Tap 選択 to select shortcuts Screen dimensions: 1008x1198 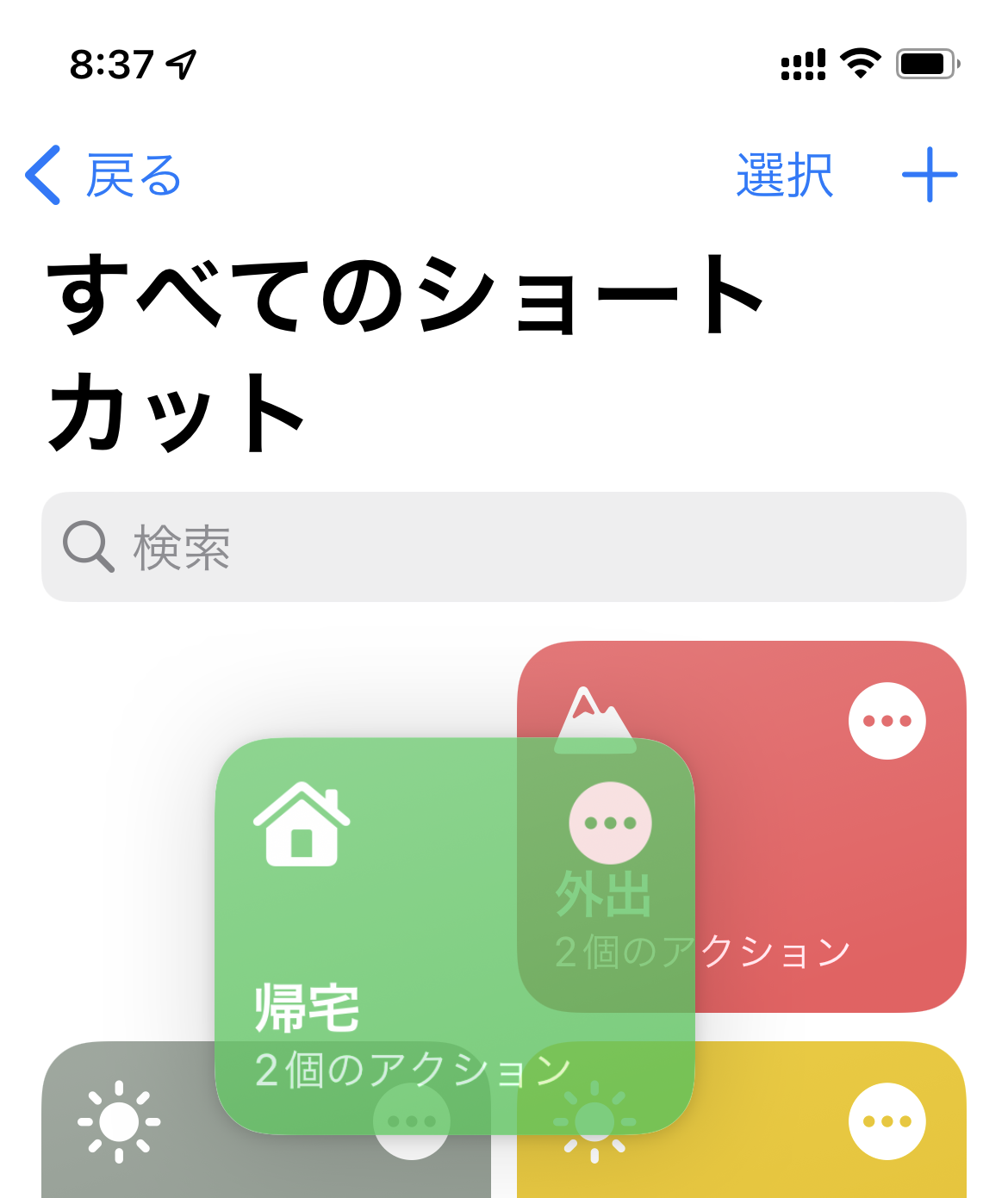click(x=784, y=176)
